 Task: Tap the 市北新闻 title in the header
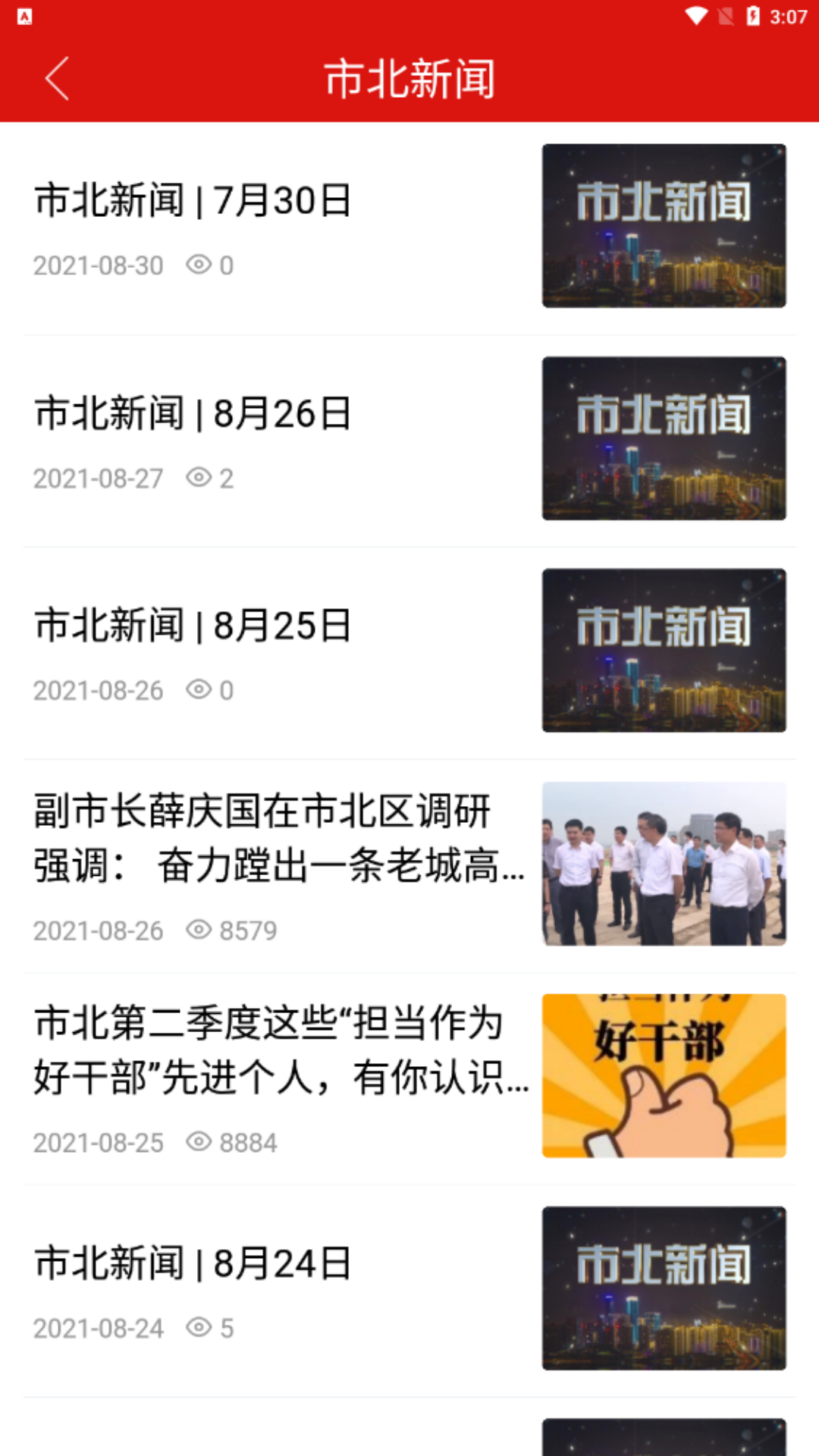[x=409, y=79]
